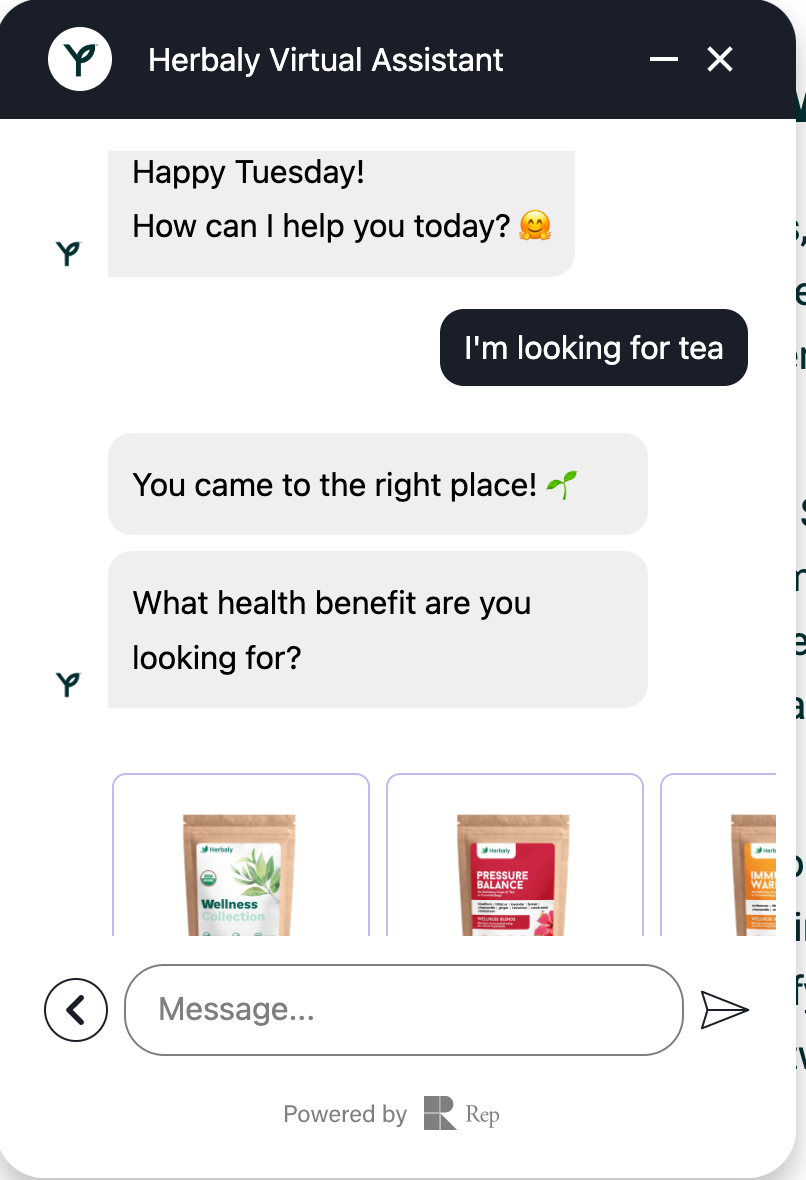This screenshot has height=1180, width=806.
Task: Close the chat window
Action: [720, 60]
